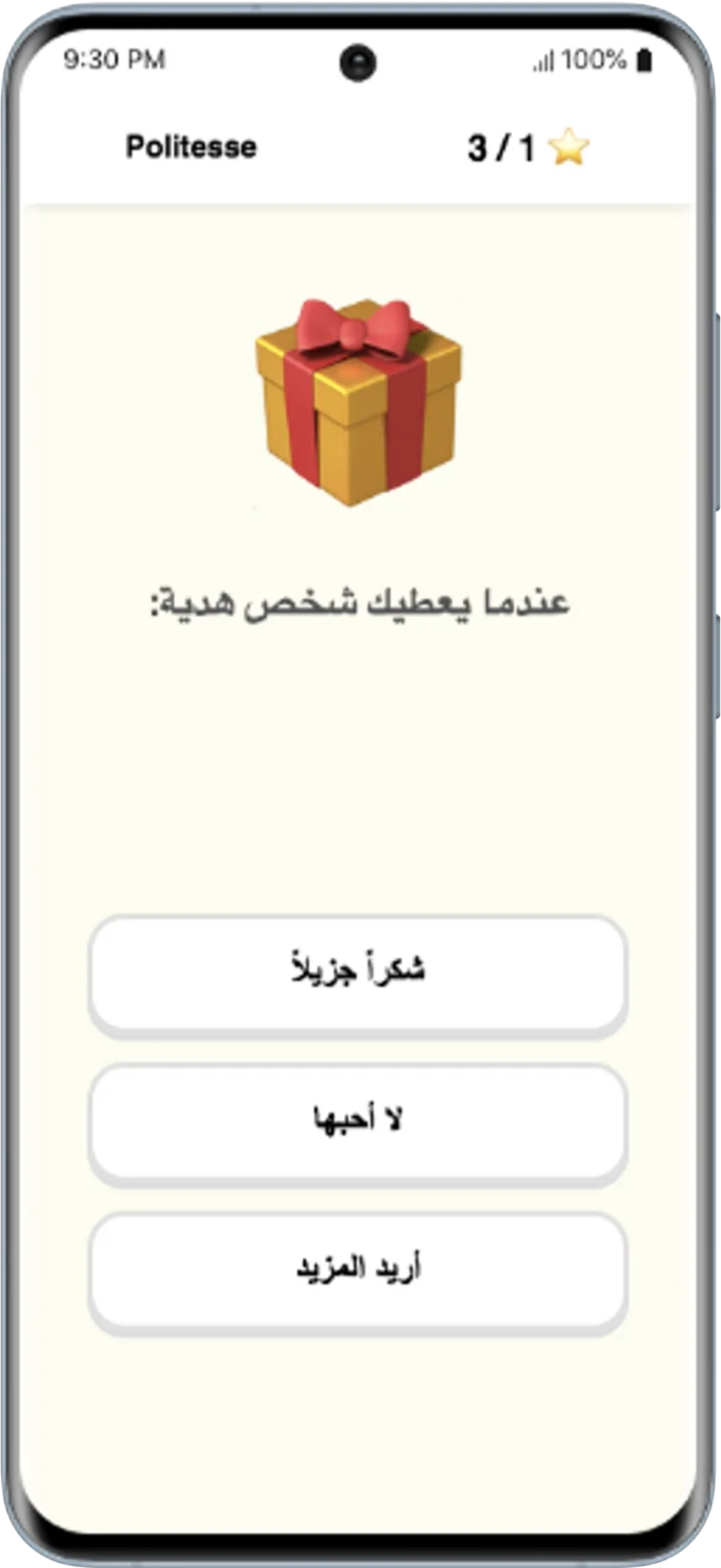This screenshot has height=1568, width=721.
Task: Select the answer شكراً جزيلاً
Action: point(358,971)
